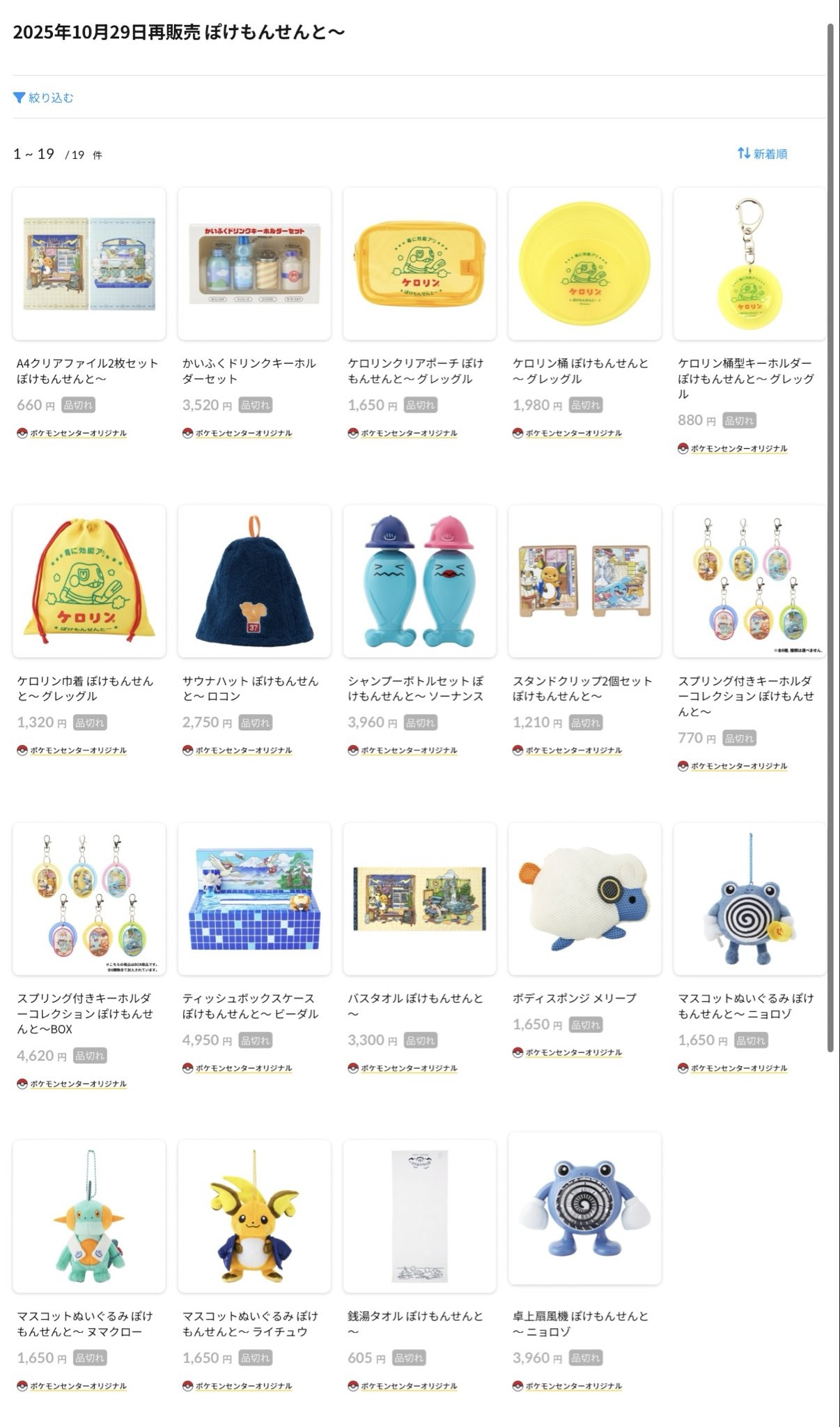
Task: View the かいふくドリンクキーホルダーセット item
Action: [x=254, y=263]
